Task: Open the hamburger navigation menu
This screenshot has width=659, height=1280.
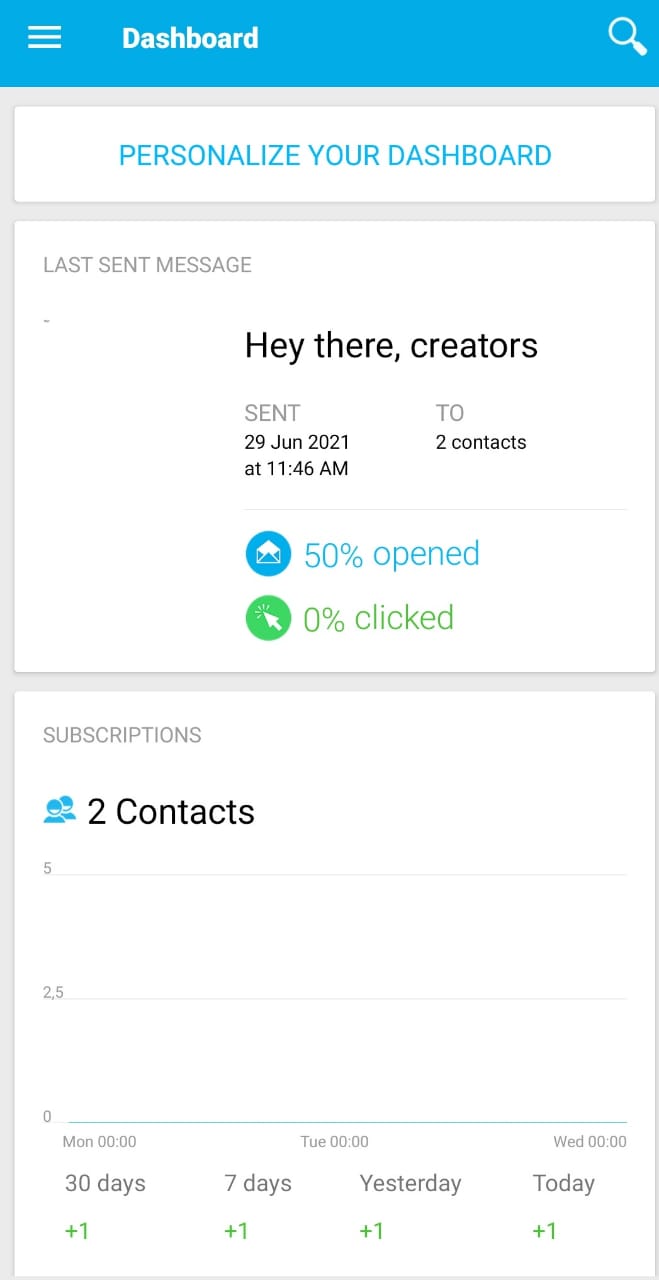Action: (x=44, y=38)
